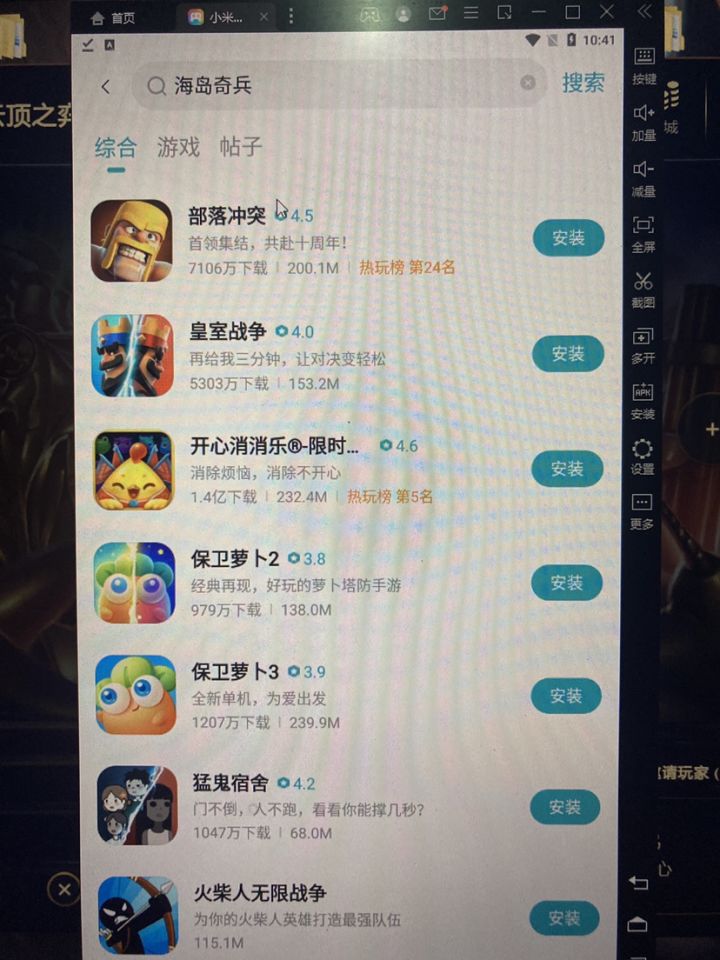Screen dimensions: 720x960
Task: Switch to the 帖子 tab
Action: click(241, 147)
